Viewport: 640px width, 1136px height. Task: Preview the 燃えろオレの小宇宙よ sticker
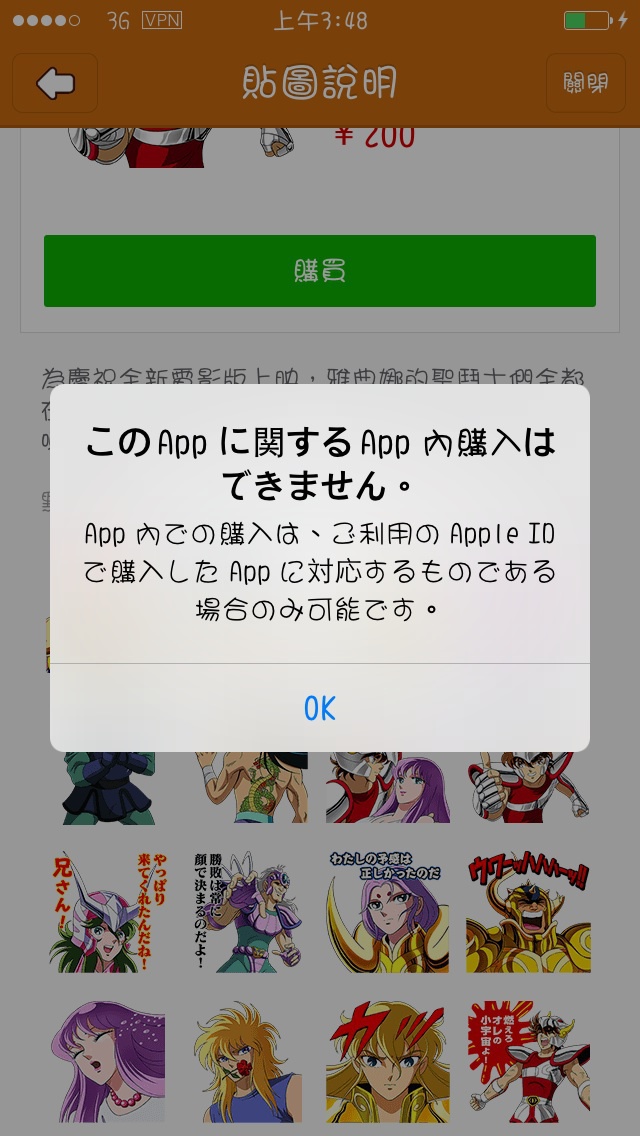[528, 1061]
